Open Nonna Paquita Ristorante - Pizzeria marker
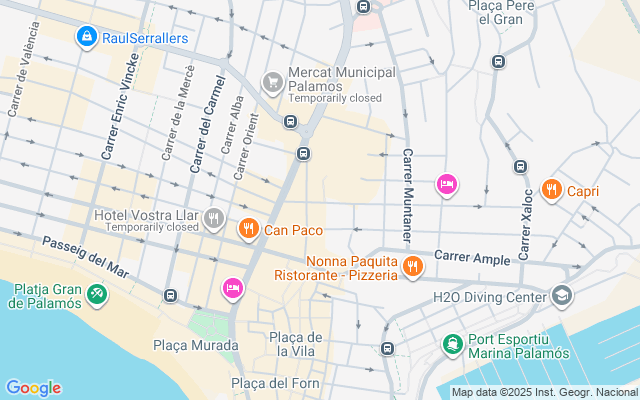This screenshot has width=640, height=400. click(x=413, y=266)
